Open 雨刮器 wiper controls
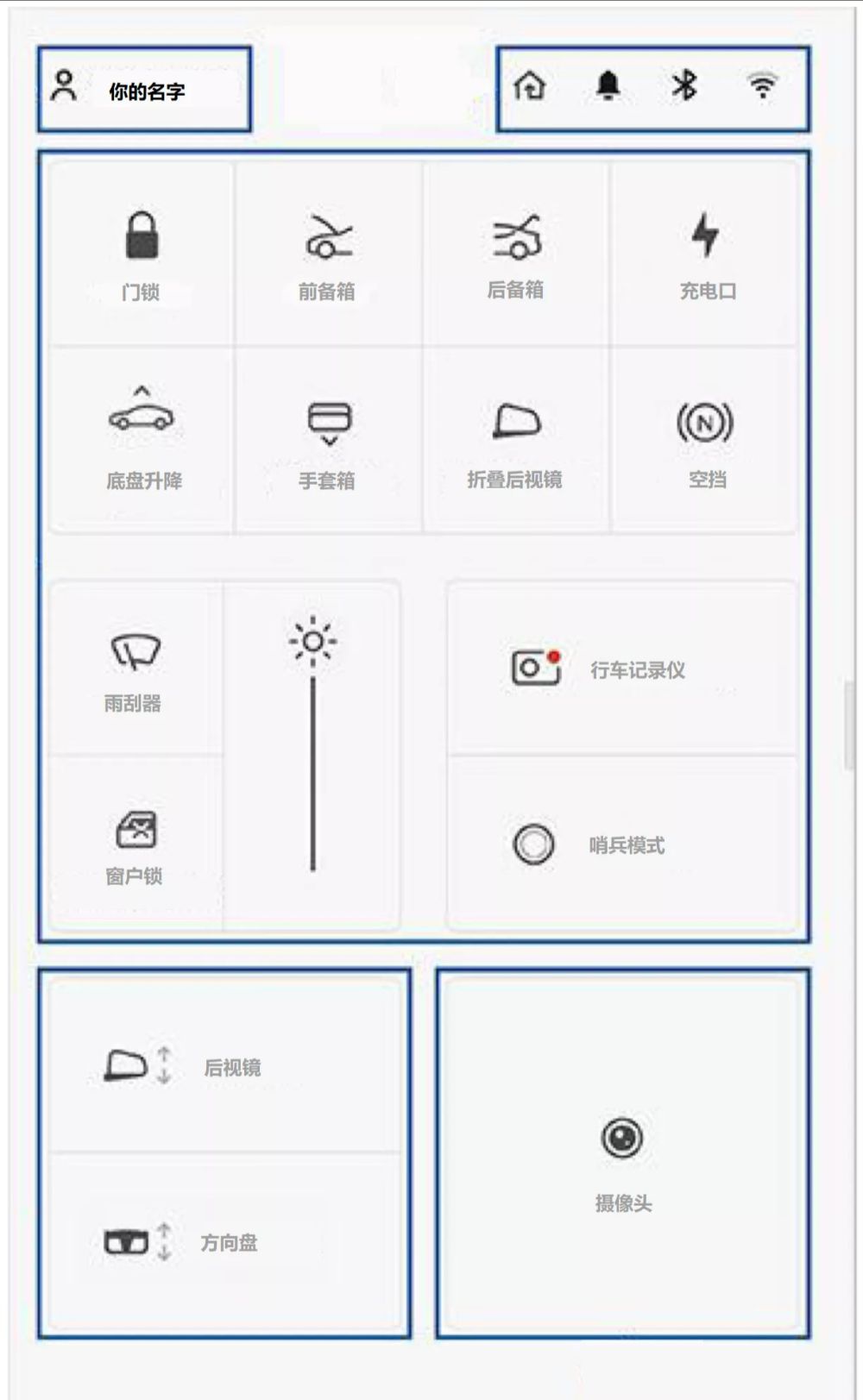 135,669
